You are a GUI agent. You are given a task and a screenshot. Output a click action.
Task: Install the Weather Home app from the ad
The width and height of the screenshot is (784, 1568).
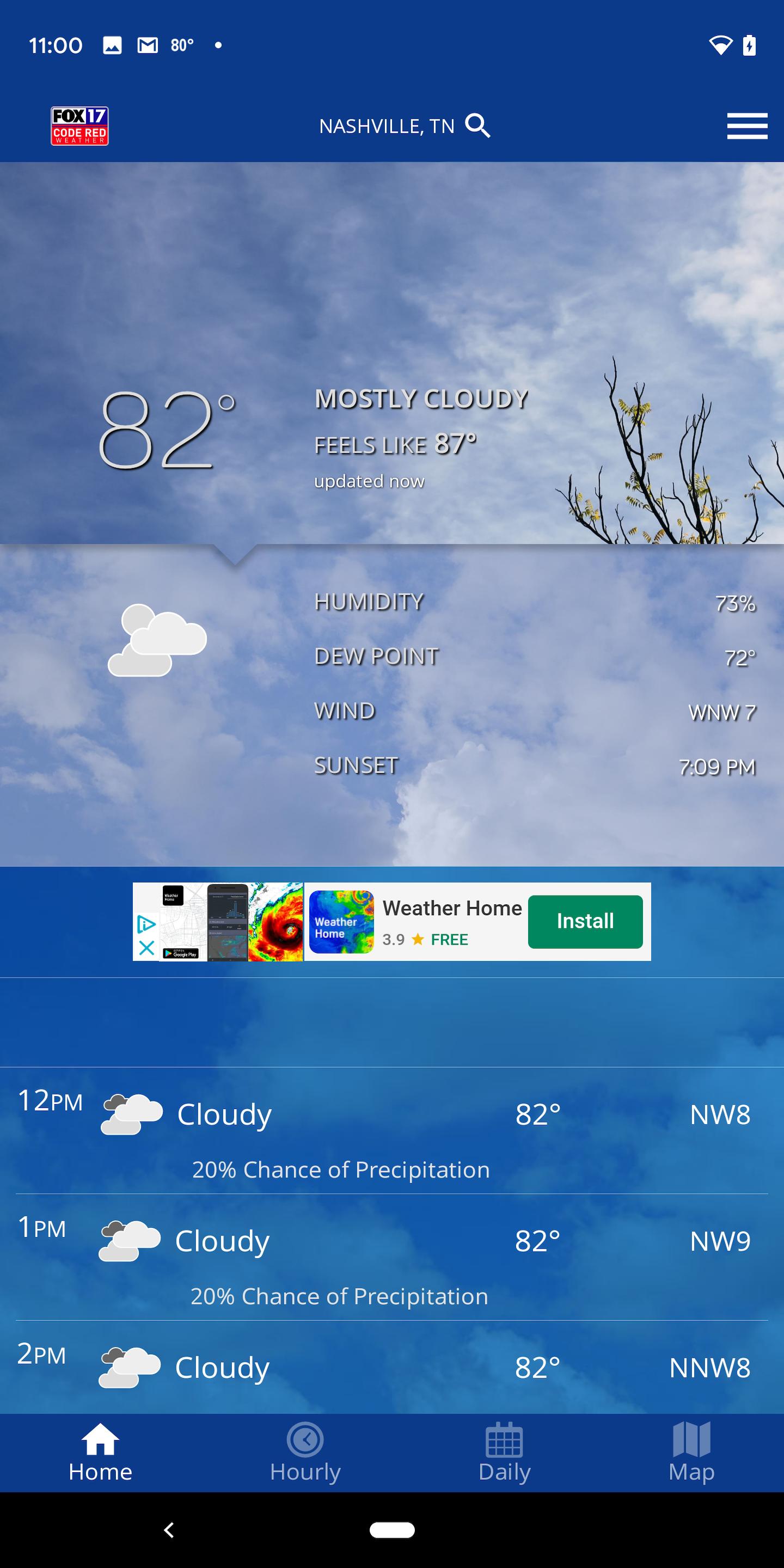tap(585, 921)
